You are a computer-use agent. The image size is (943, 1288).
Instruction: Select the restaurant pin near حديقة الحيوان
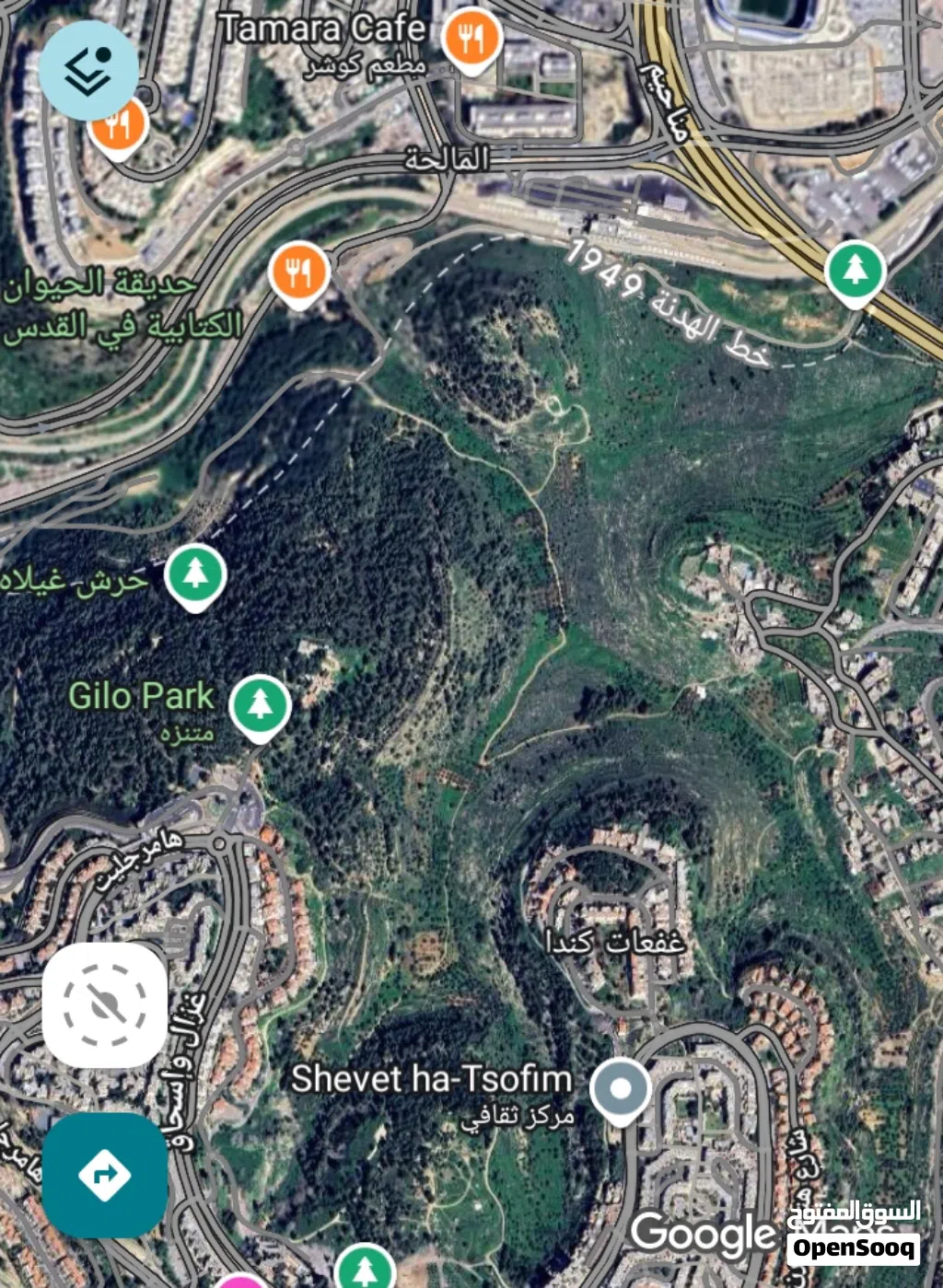click(299, 273)
